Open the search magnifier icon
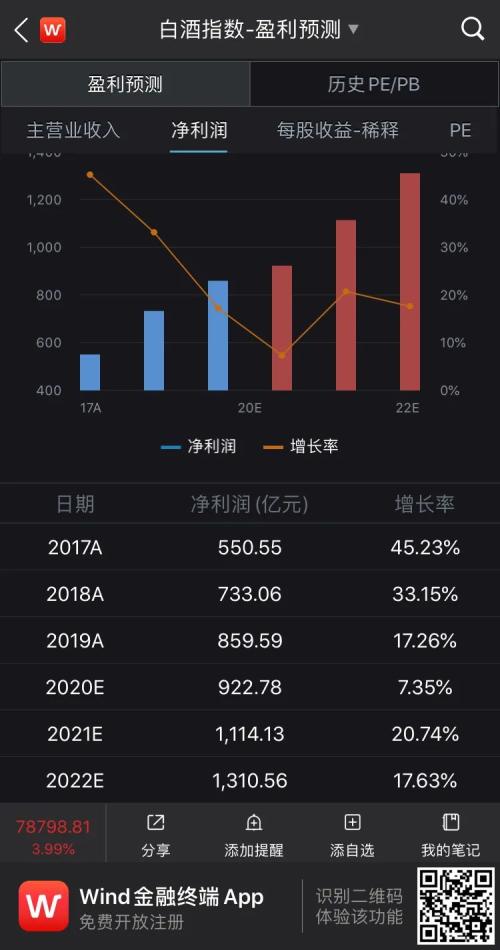This screenshot has width=500, height=950. coord(472,29)
